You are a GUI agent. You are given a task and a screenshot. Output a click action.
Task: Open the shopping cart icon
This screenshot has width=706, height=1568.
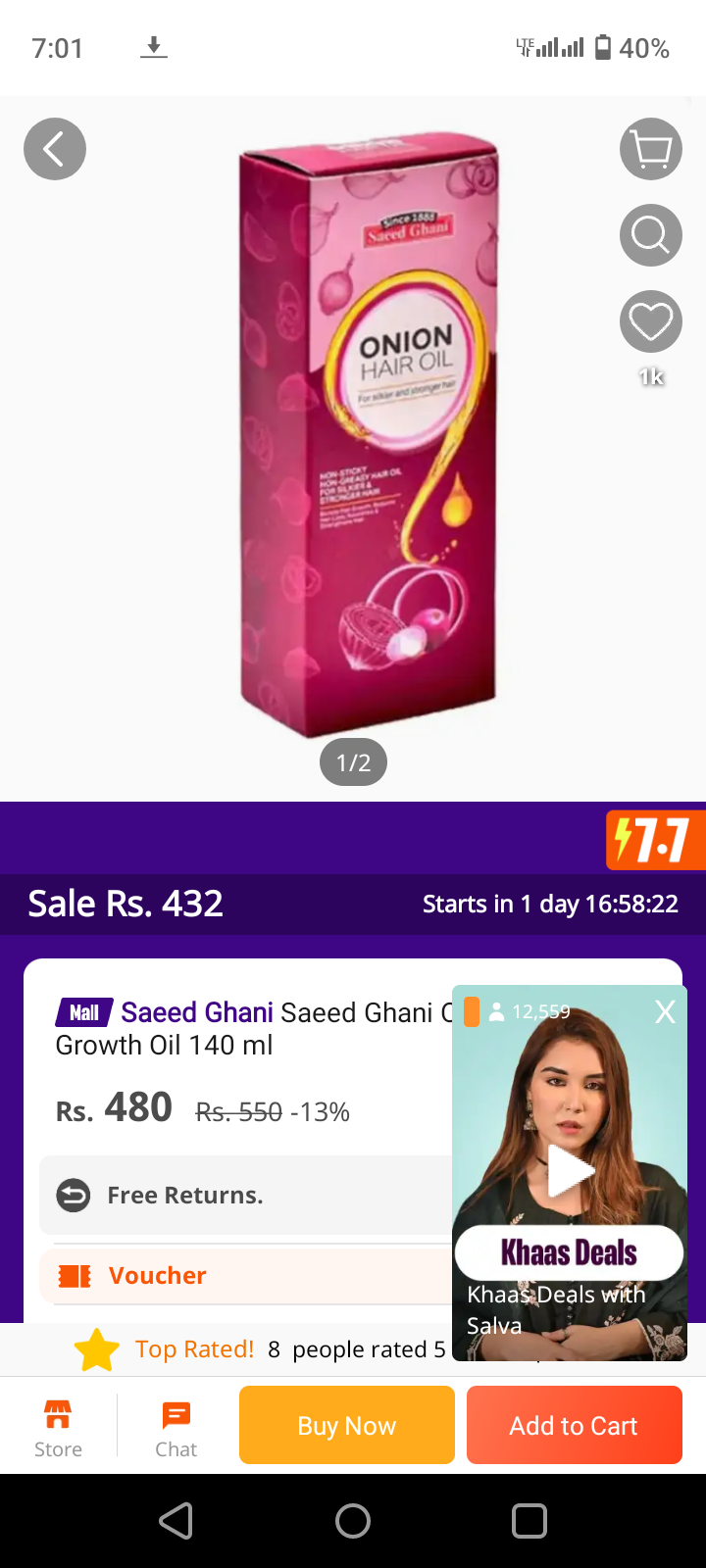(651, 149)
